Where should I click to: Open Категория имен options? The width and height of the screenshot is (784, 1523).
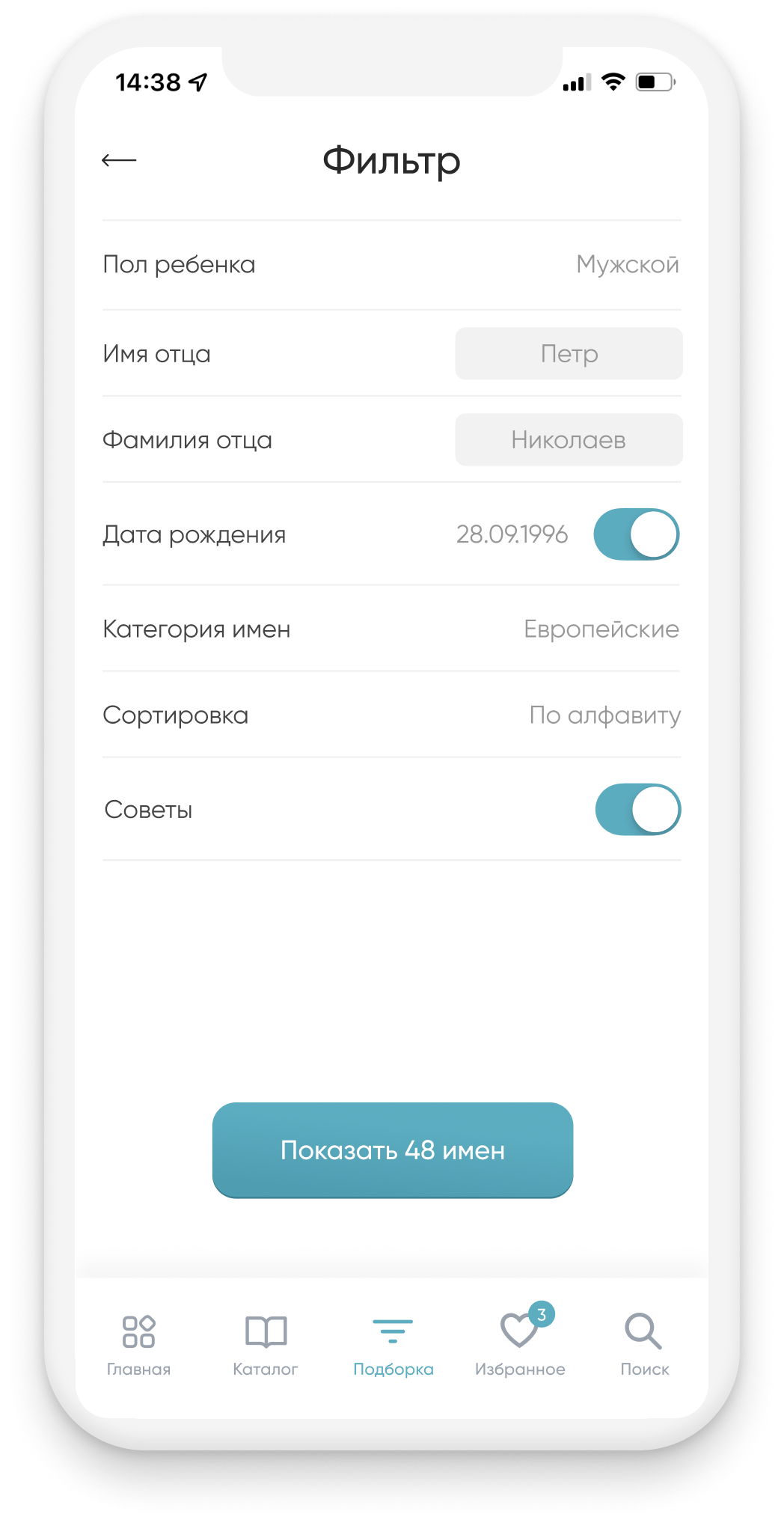[391, 629]
